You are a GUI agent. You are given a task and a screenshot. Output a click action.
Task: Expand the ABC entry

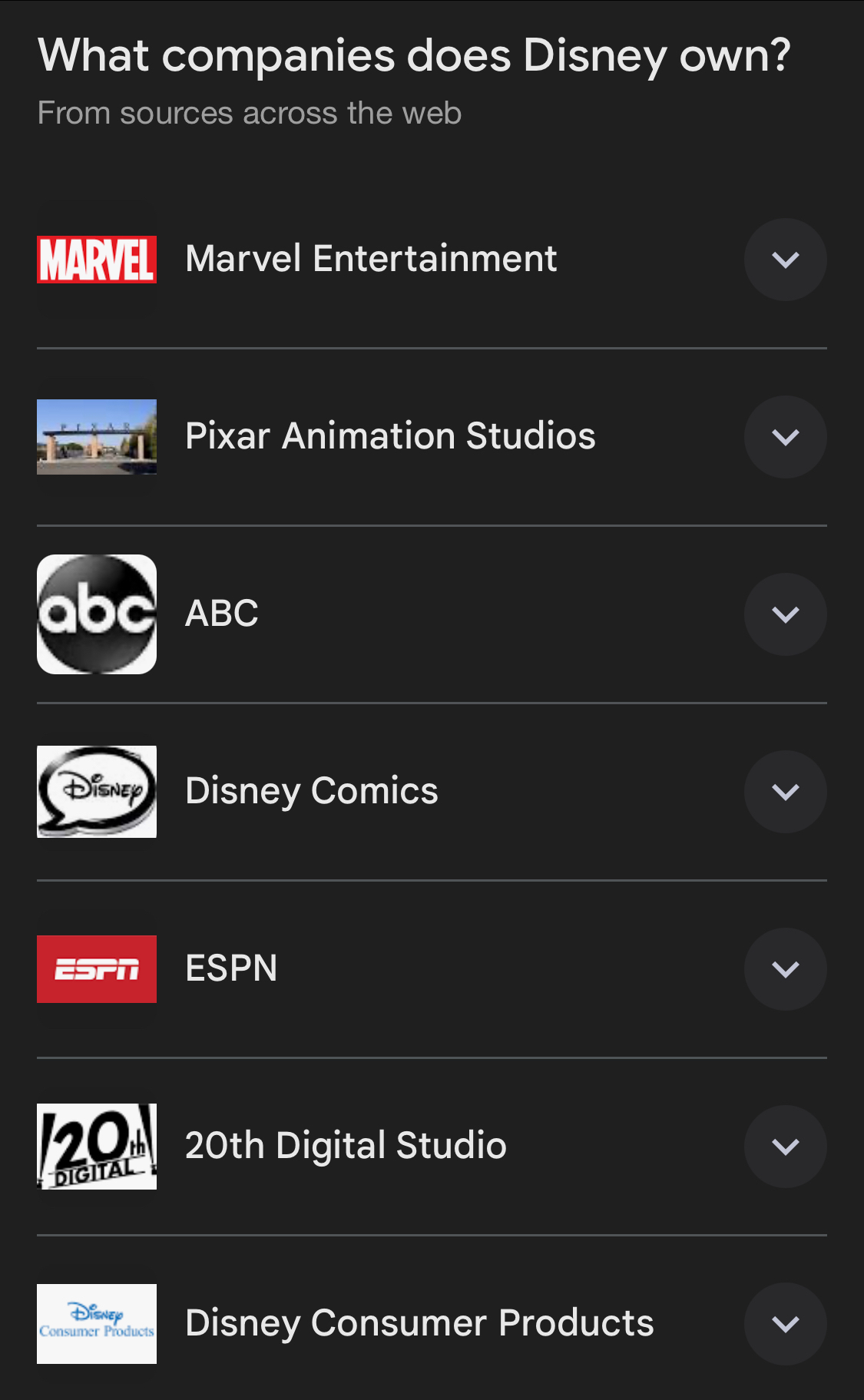point(785,614)
